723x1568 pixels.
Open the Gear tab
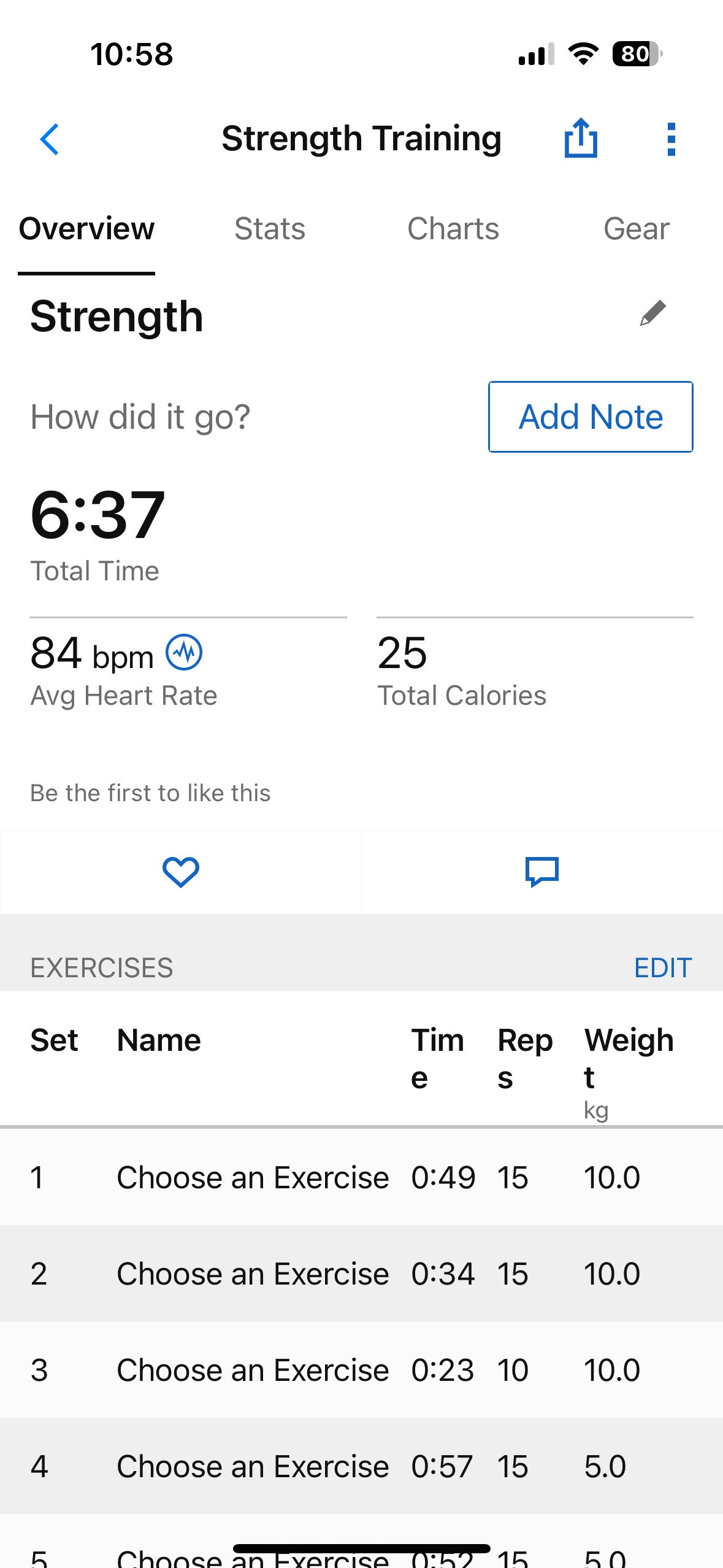coord(636,229)
